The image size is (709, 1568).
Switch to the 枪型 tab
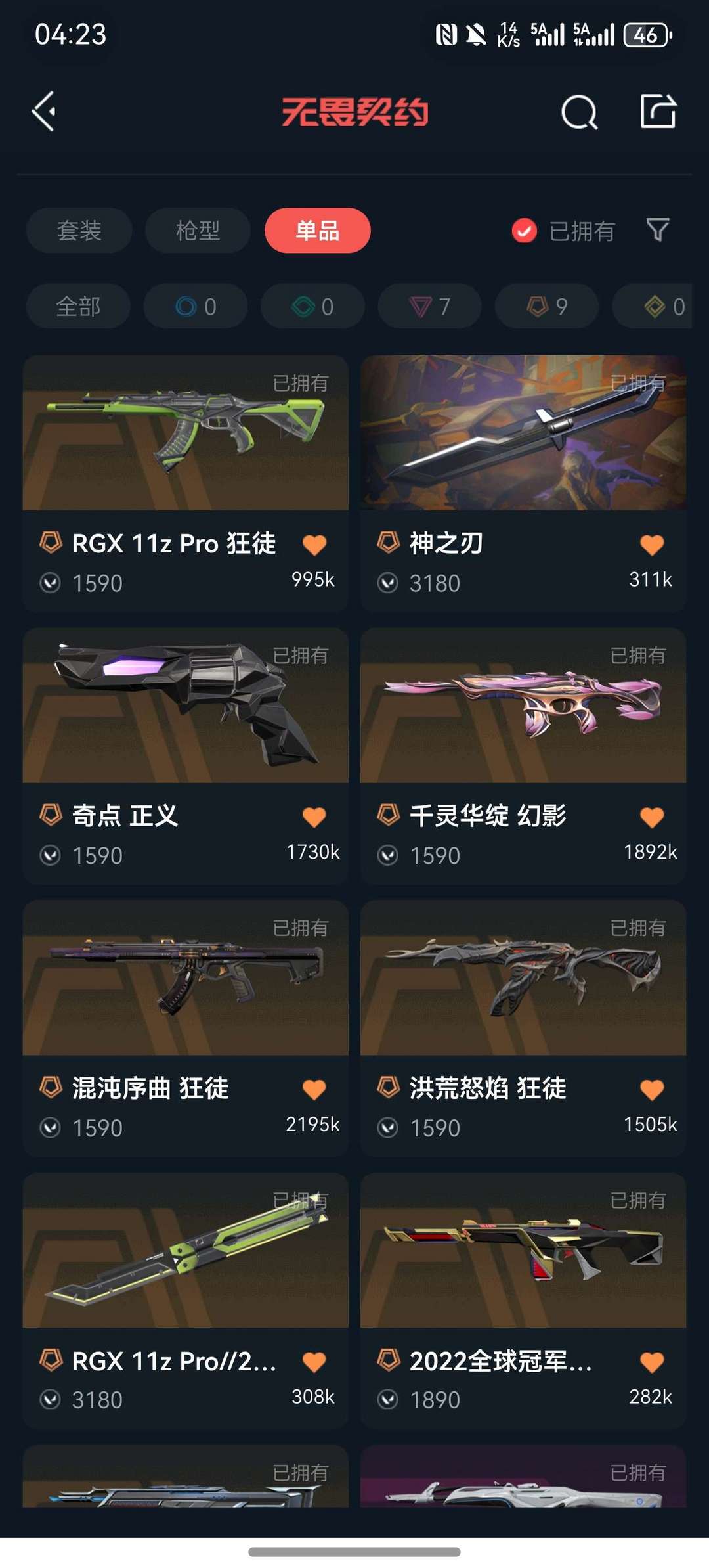click(198, 231)
